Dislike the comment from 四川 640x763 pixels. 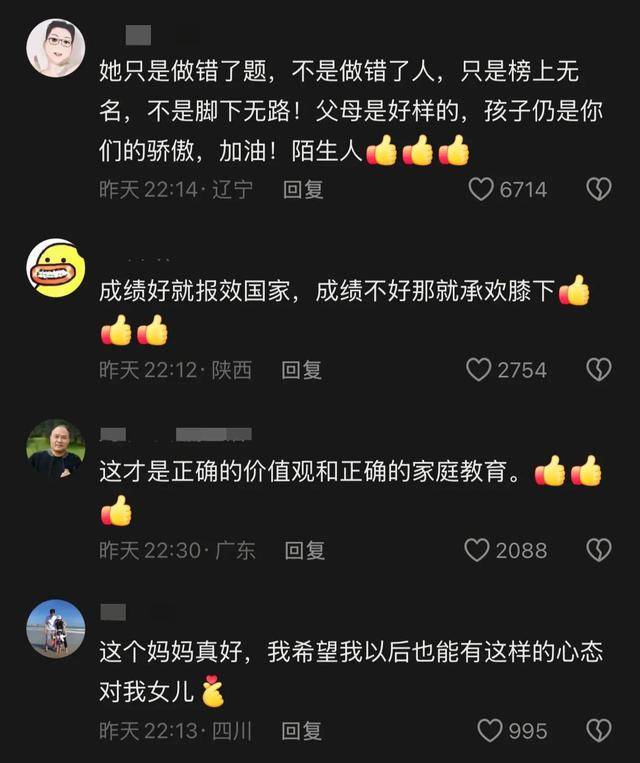[x=598, y=730]
